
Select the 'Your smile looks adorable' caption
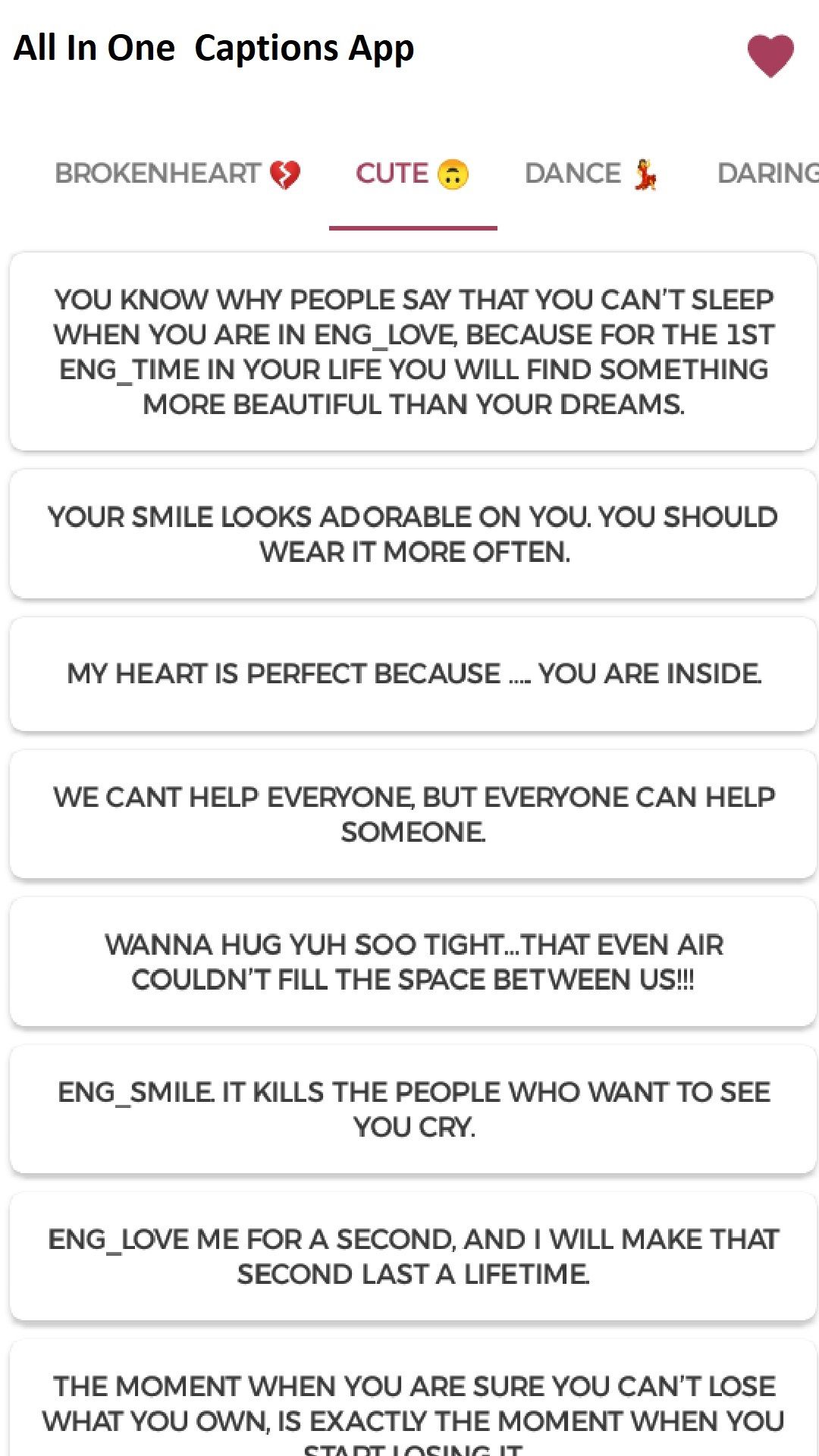413,534
